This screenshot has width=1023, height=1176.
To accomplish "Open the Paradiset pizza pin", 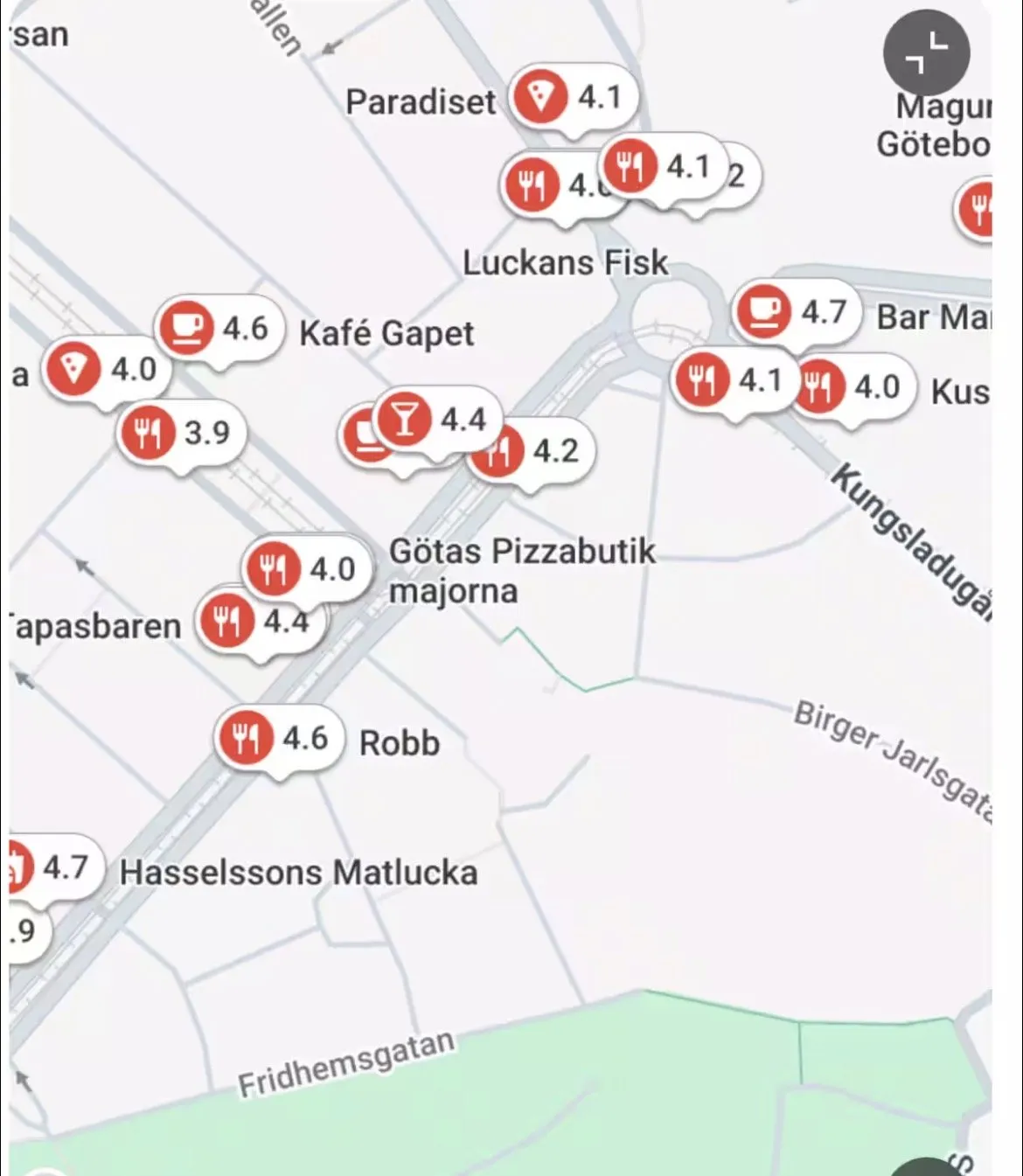I will click(541, 97).
